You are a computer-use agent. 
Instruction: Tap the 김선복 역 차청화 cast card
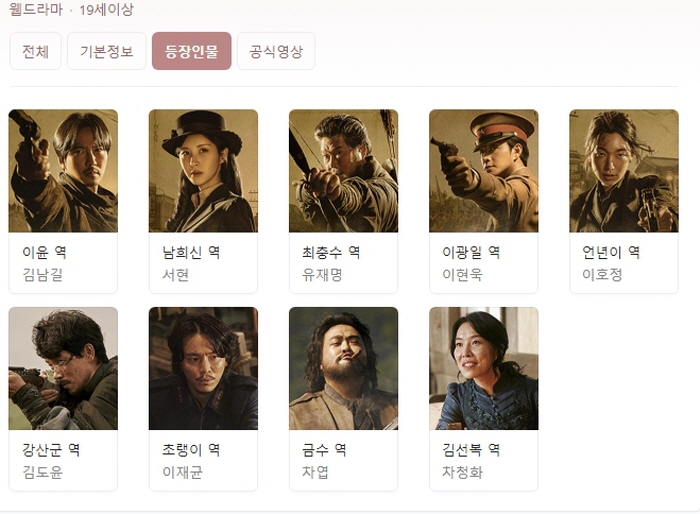[x=483, y=398]
